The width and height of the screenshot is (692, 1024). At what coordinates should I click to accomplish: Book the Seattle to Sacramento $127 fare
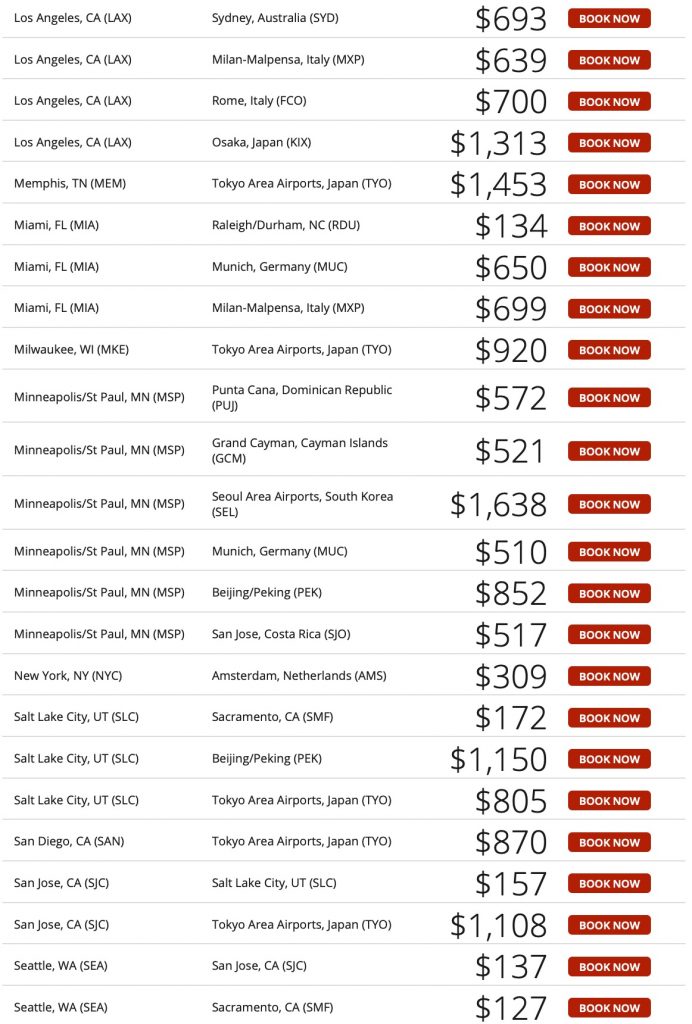pos(609,1007)
